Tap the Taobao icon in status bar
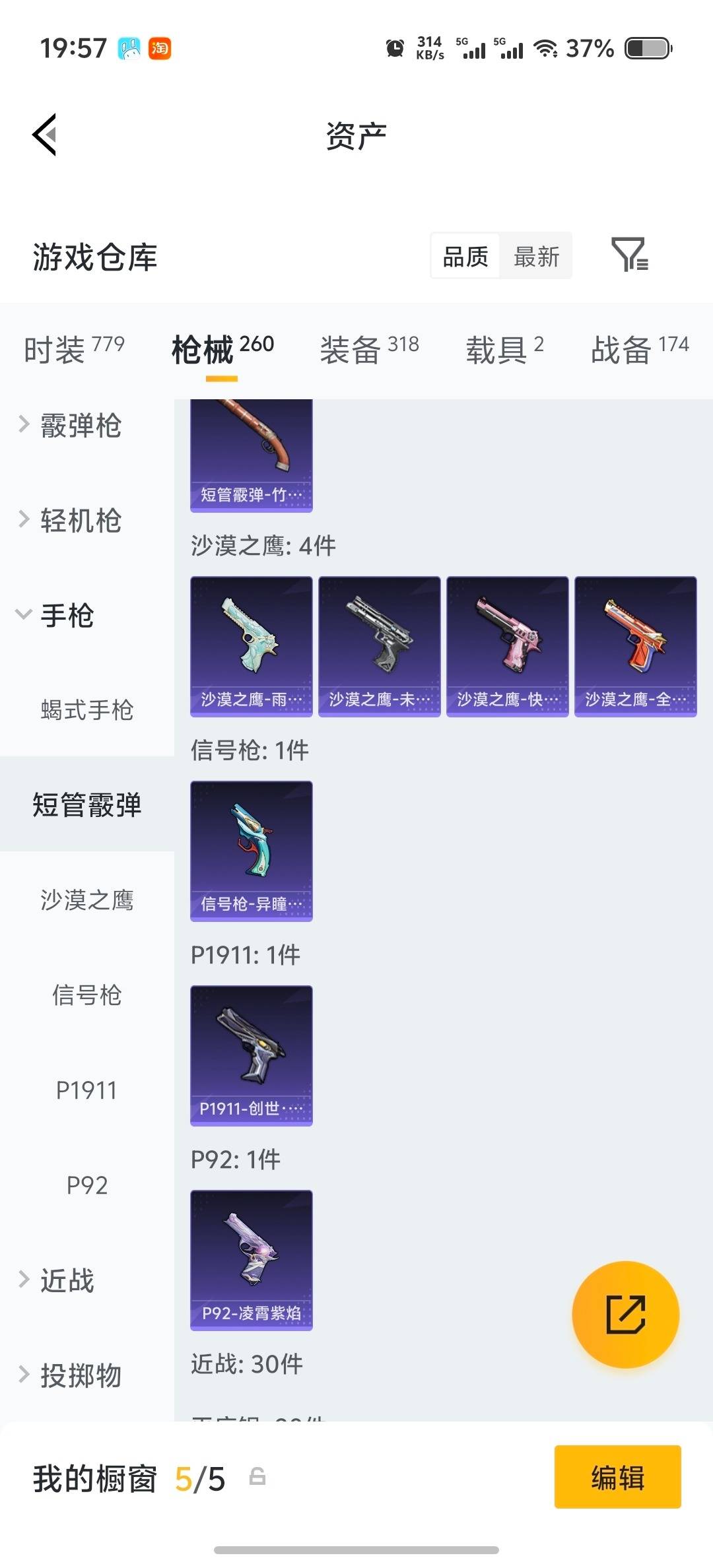 158,48
